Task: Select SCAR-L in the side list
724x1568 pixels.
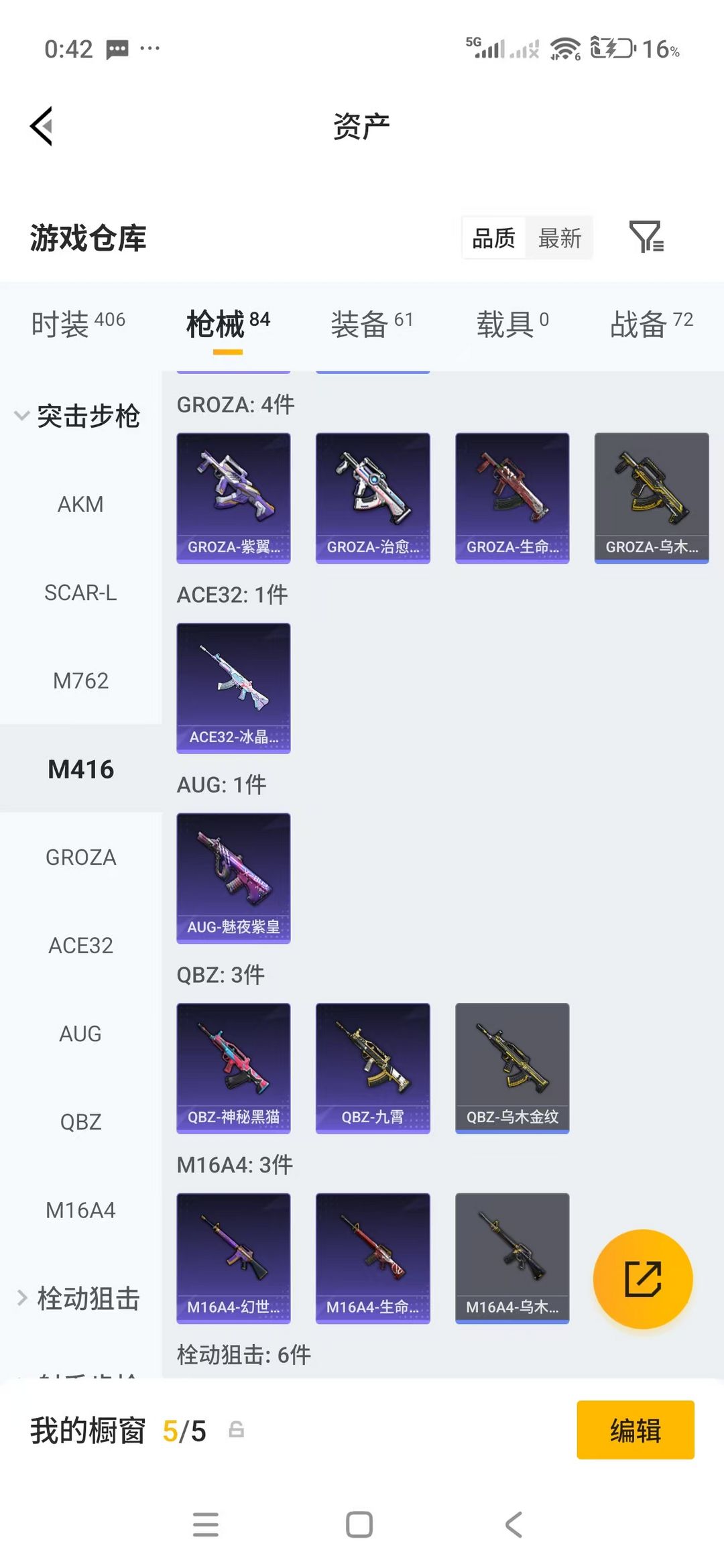Action: 80,593
